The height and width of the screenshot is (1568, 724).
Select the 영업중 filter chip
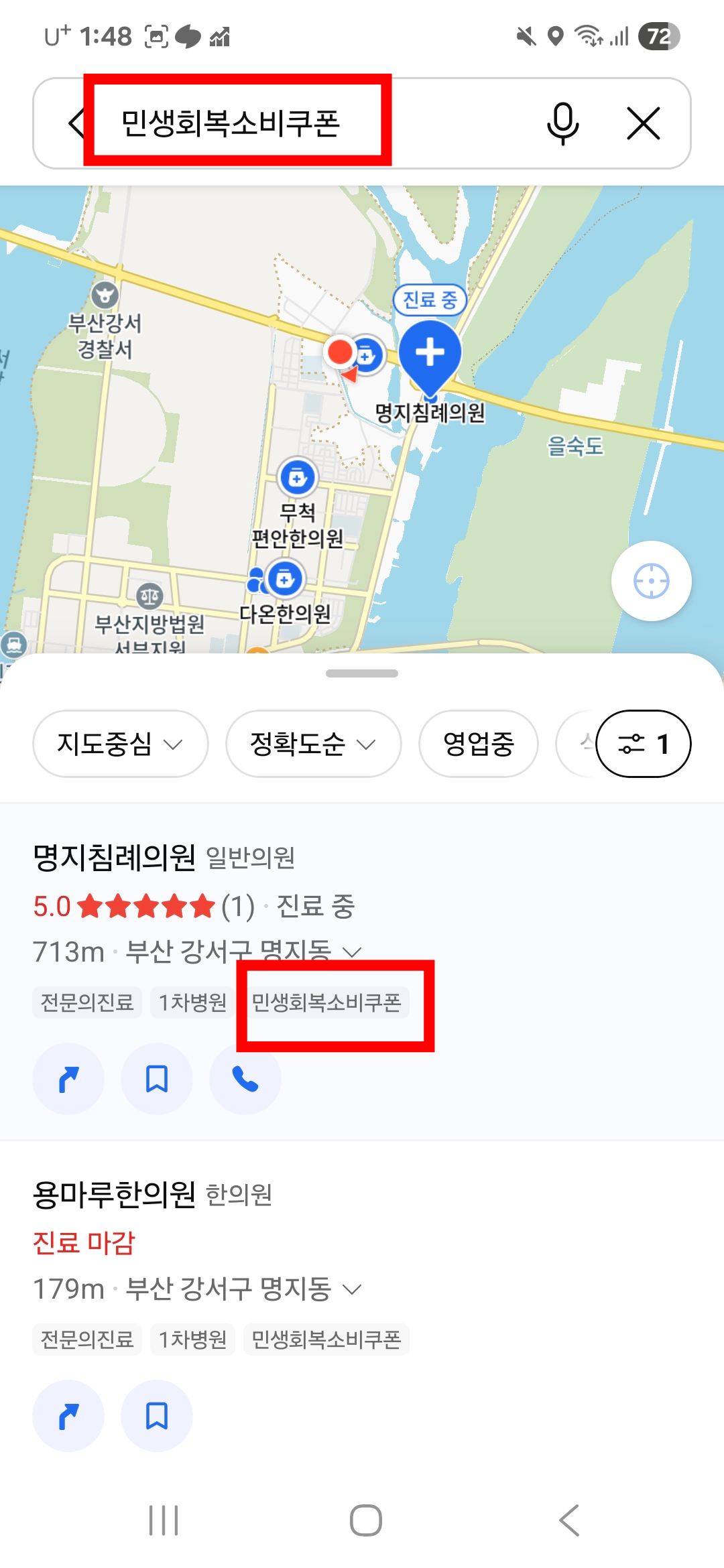tap(479, 744)
